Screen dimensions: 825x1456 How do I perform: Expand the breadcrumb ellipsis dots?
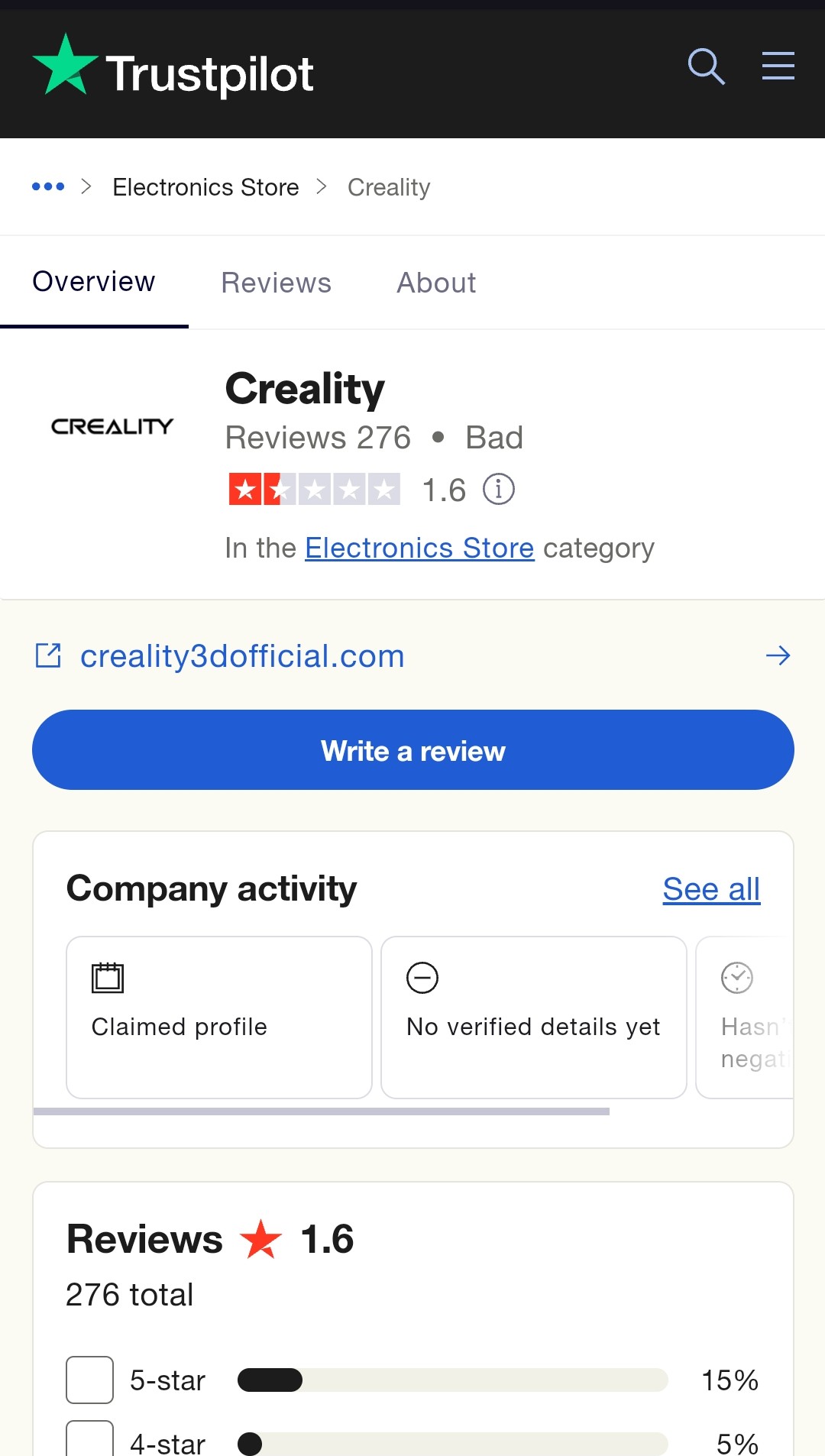48,186
